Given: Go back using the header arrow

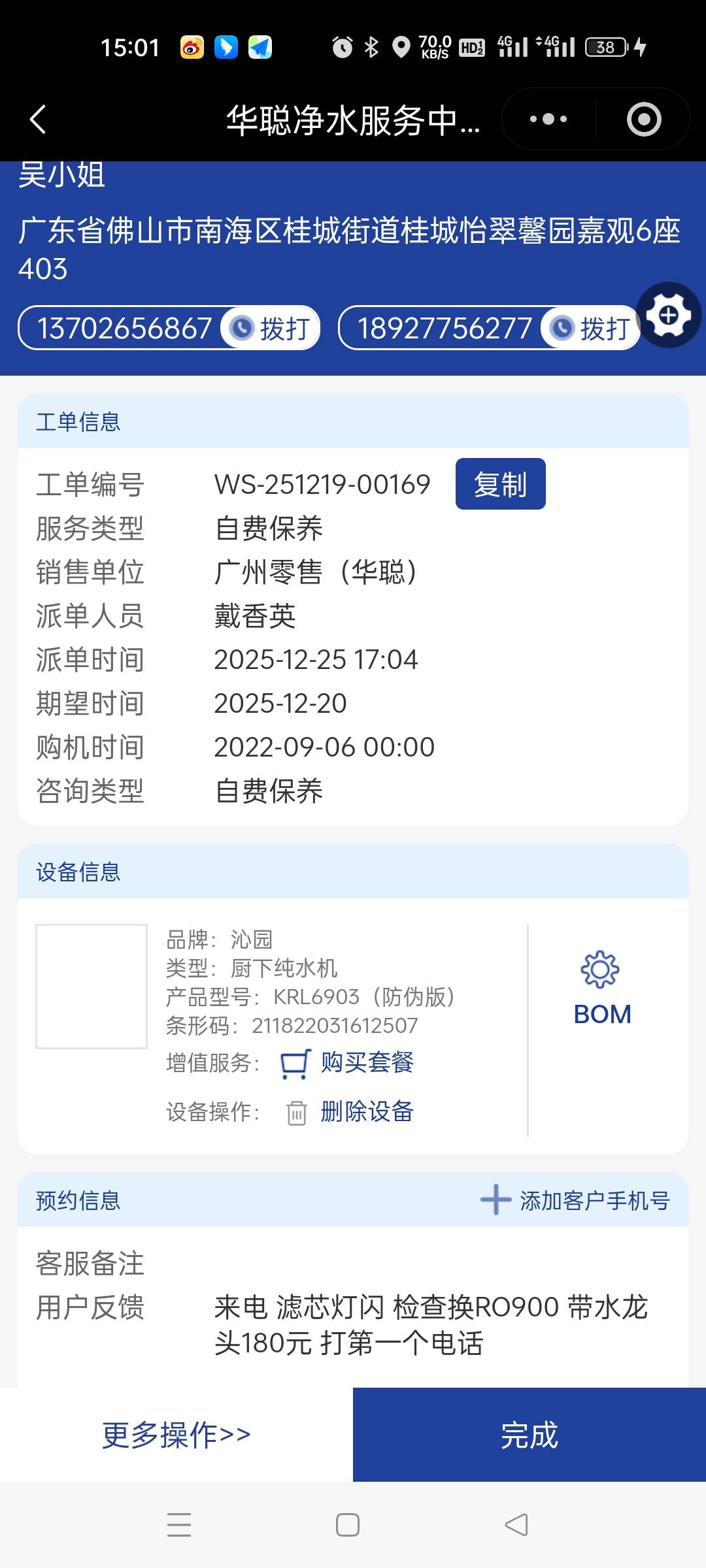Looking at the screenshot, I should [39, 120].
